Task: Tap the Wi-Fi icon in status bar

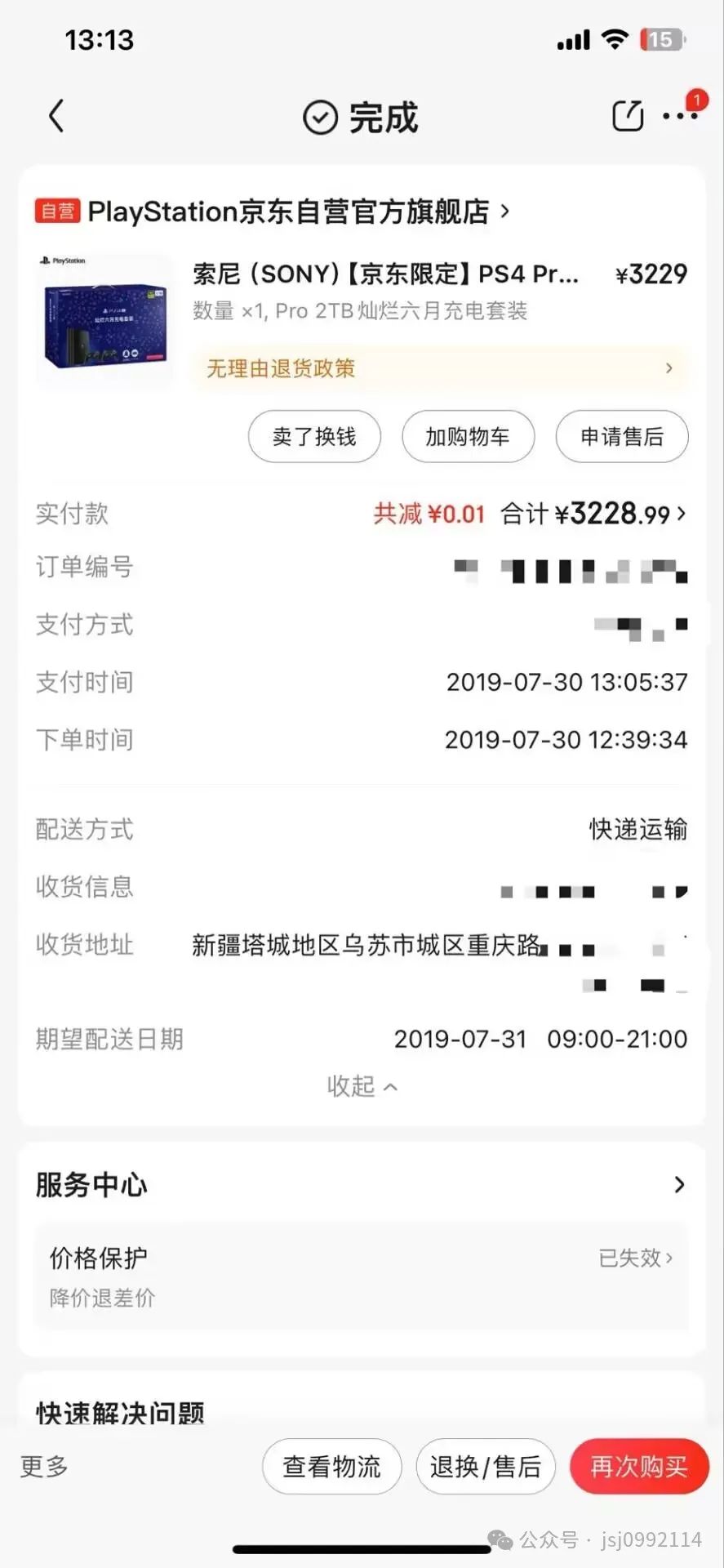Action: [x=615, y=38]
